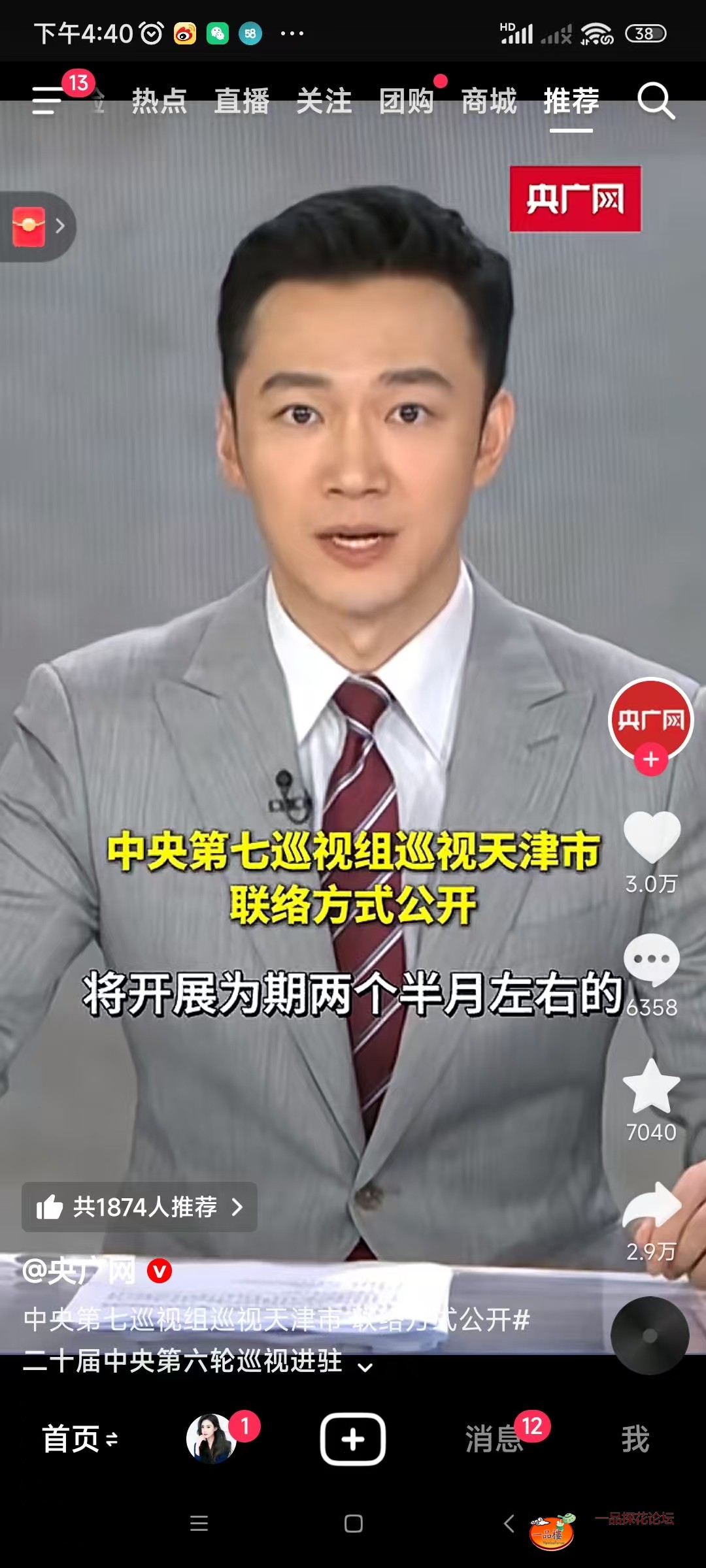Favorite the video with the star
The image size is (706, 1568).
coord(651,1086)
